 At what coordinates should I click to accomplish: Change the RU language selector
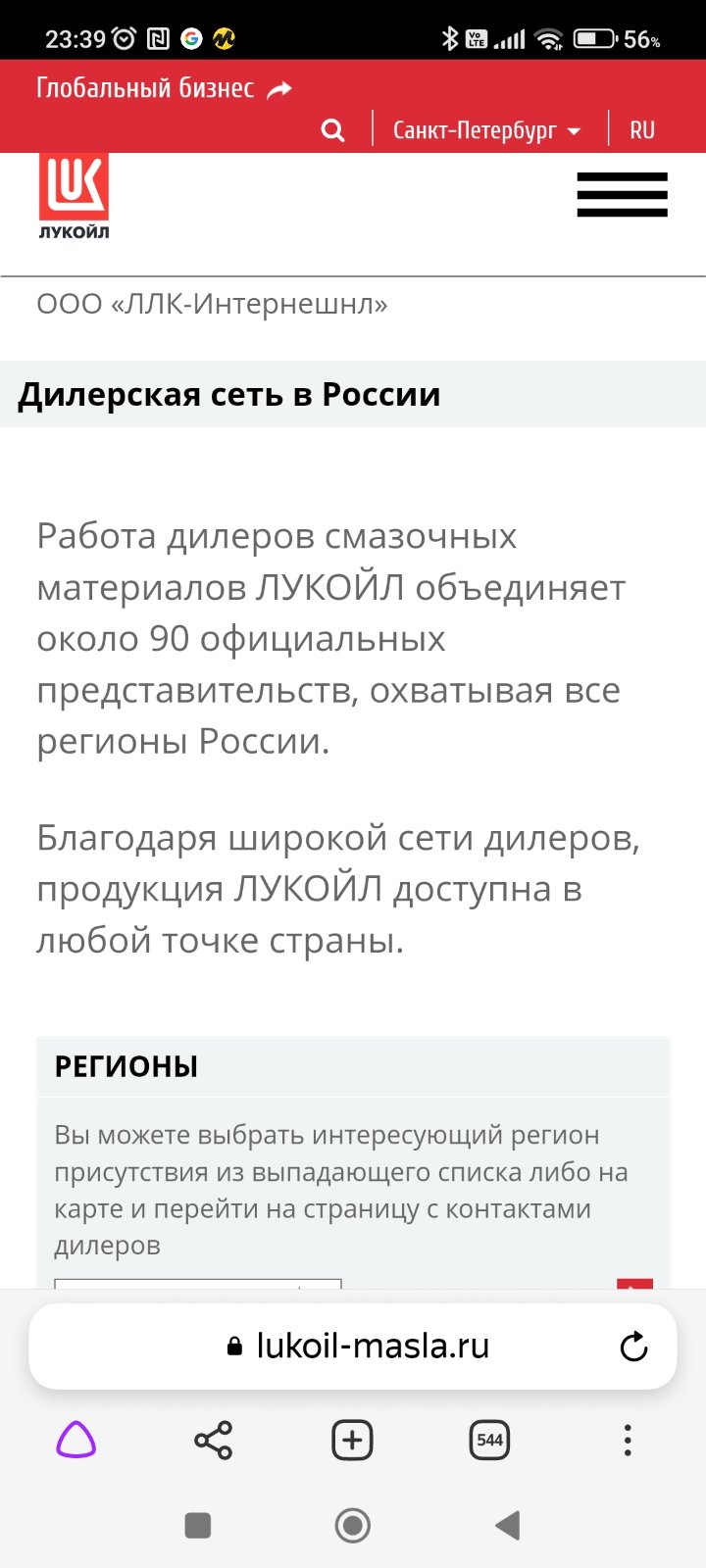click(x=642, y=130)
